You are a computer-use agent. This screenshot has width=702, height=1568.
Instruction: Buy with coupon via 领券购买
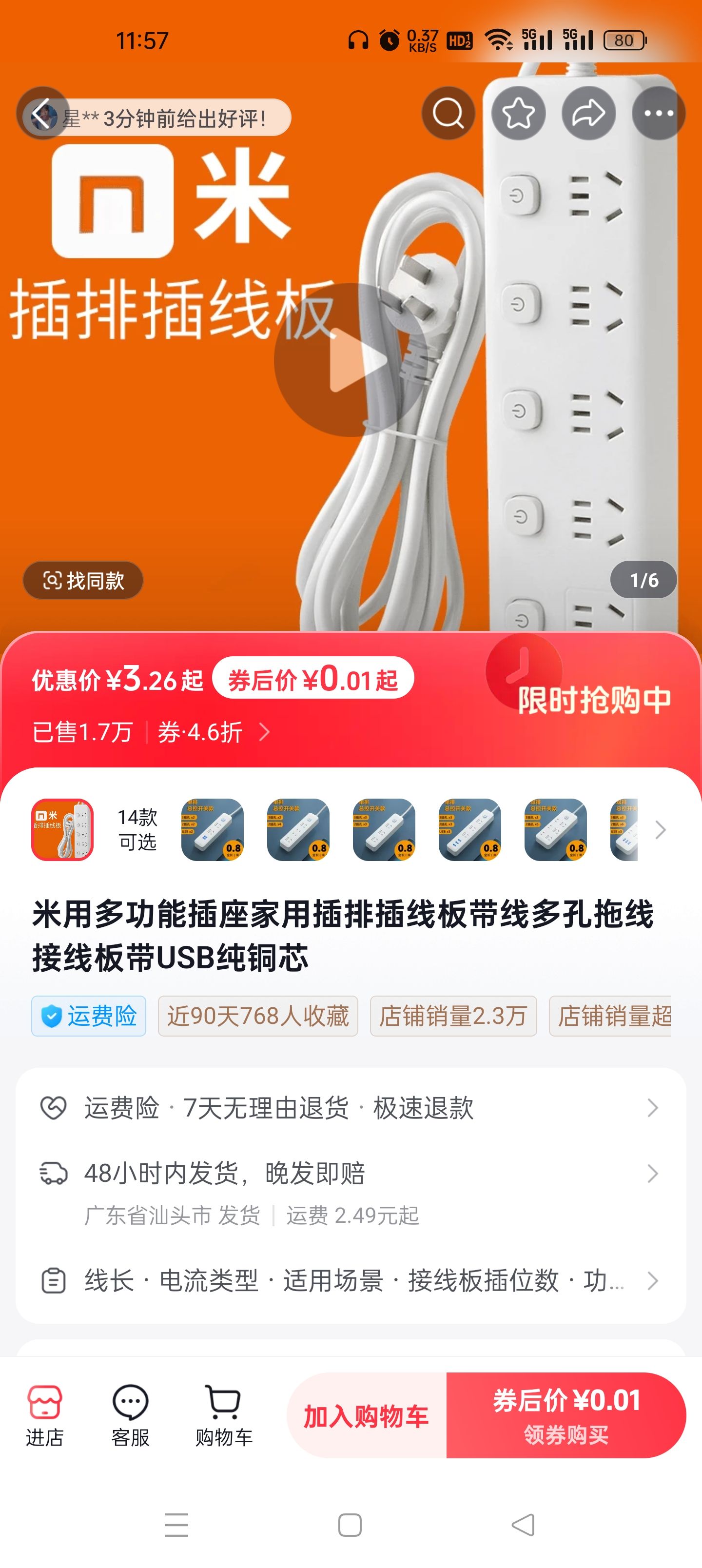click(x=566, y=1415)
